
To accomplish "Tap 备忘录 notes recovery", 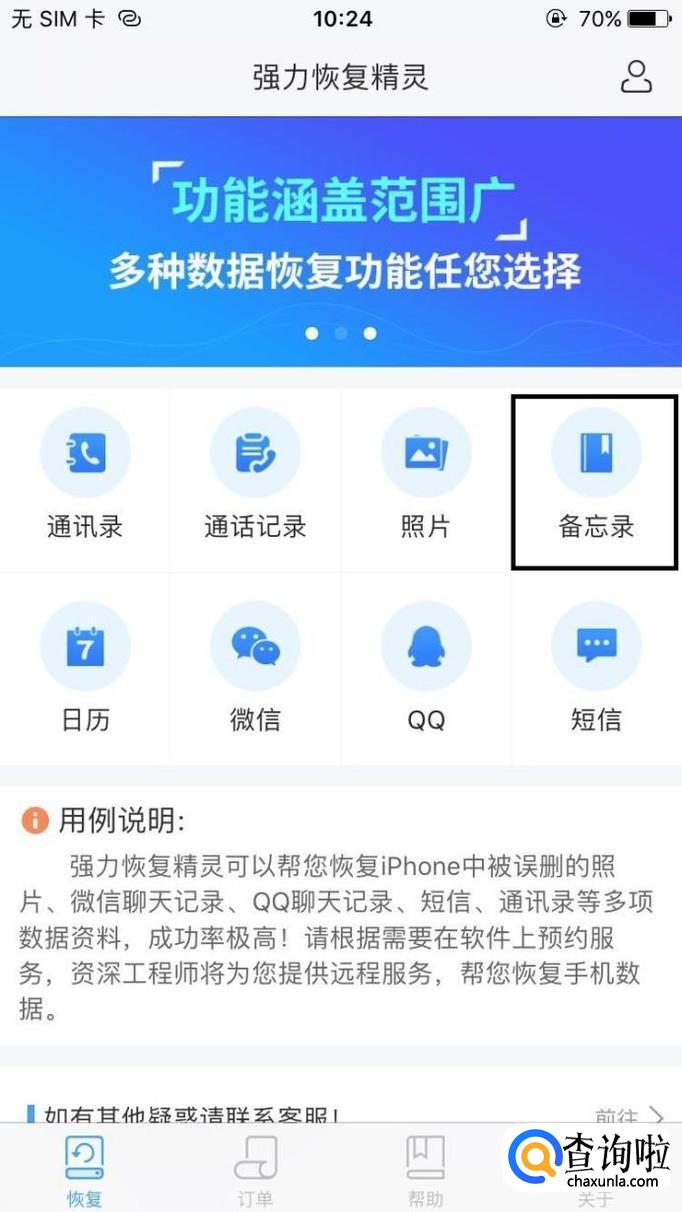I will point(596,480).
